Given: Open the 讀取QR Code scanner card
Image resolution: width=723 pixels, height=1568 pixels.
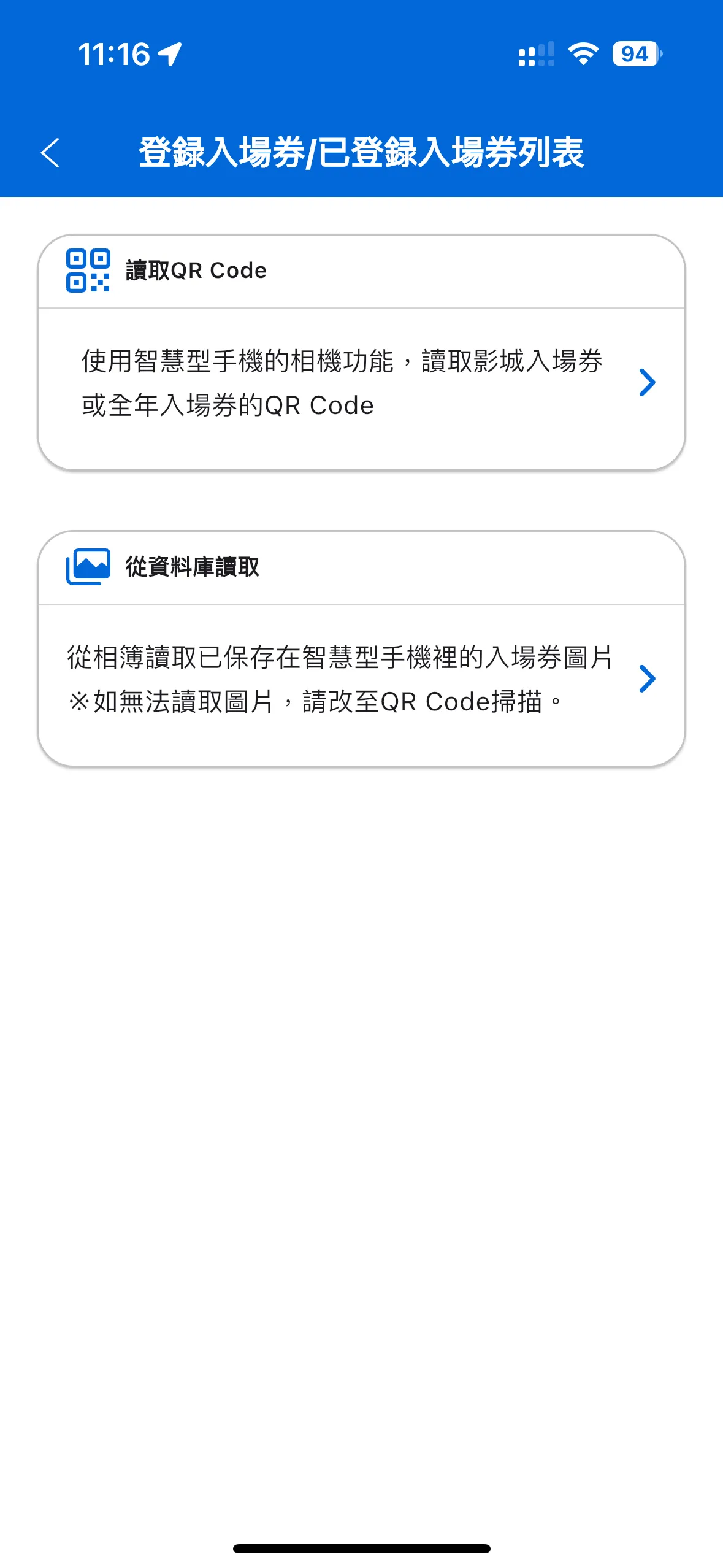Looking at the screenshot, I should click(x=361, y=383).
